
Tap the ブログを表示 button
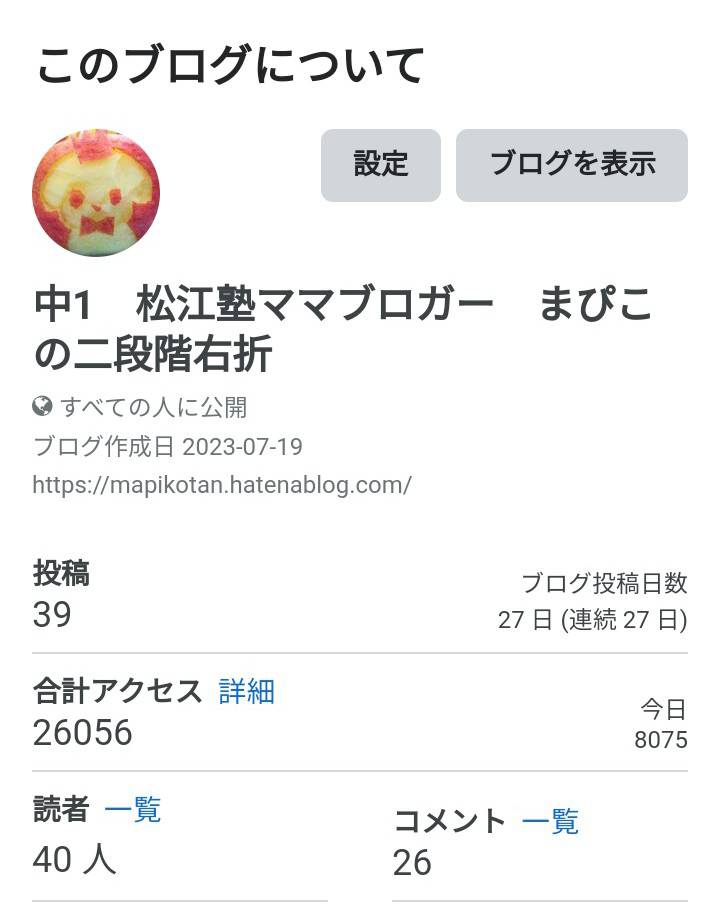pyautogui.click(x=571, y=165)
